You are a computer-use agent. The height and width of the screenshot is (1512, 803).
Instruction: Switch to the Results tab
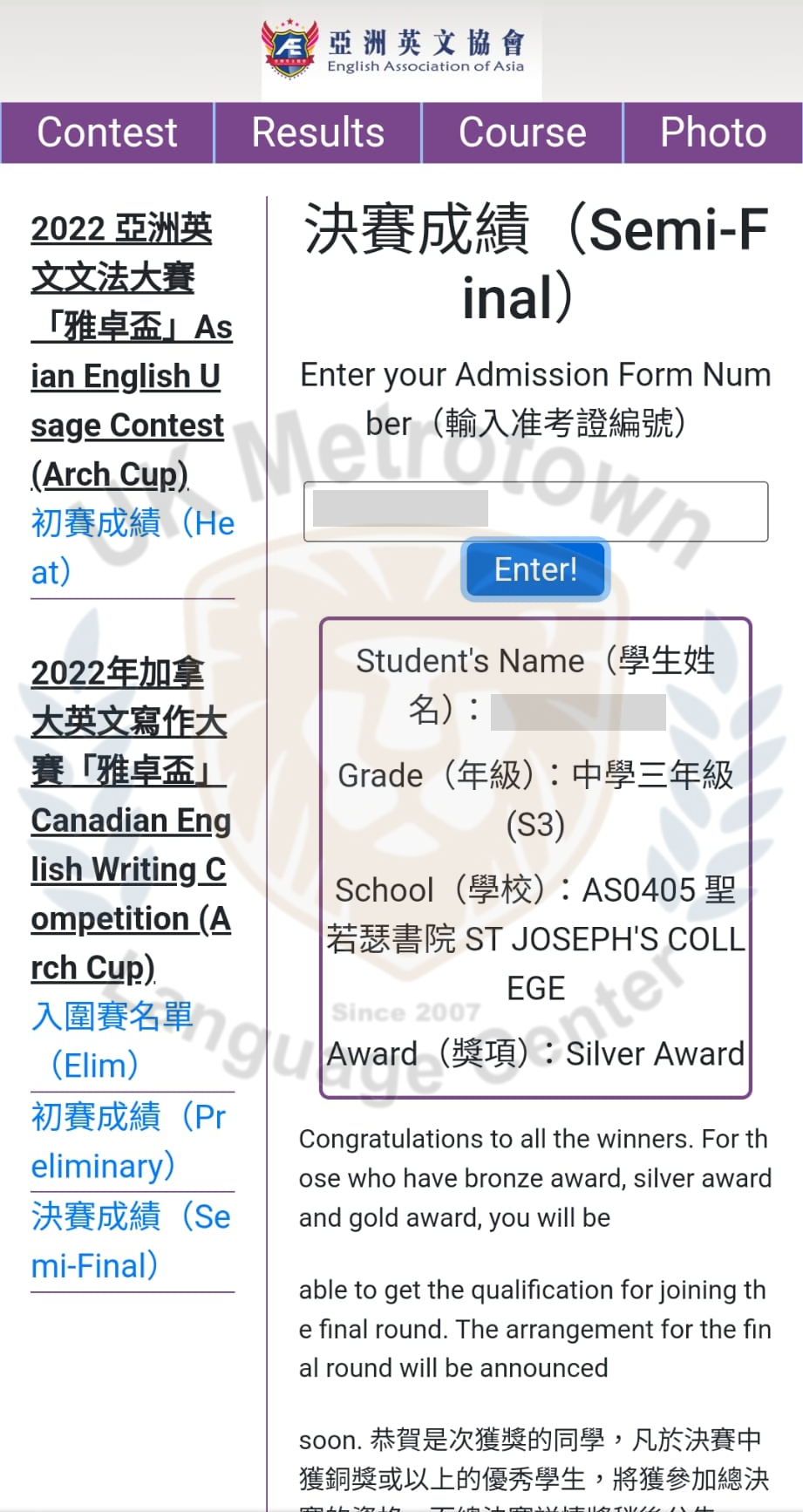click(317, 133)
